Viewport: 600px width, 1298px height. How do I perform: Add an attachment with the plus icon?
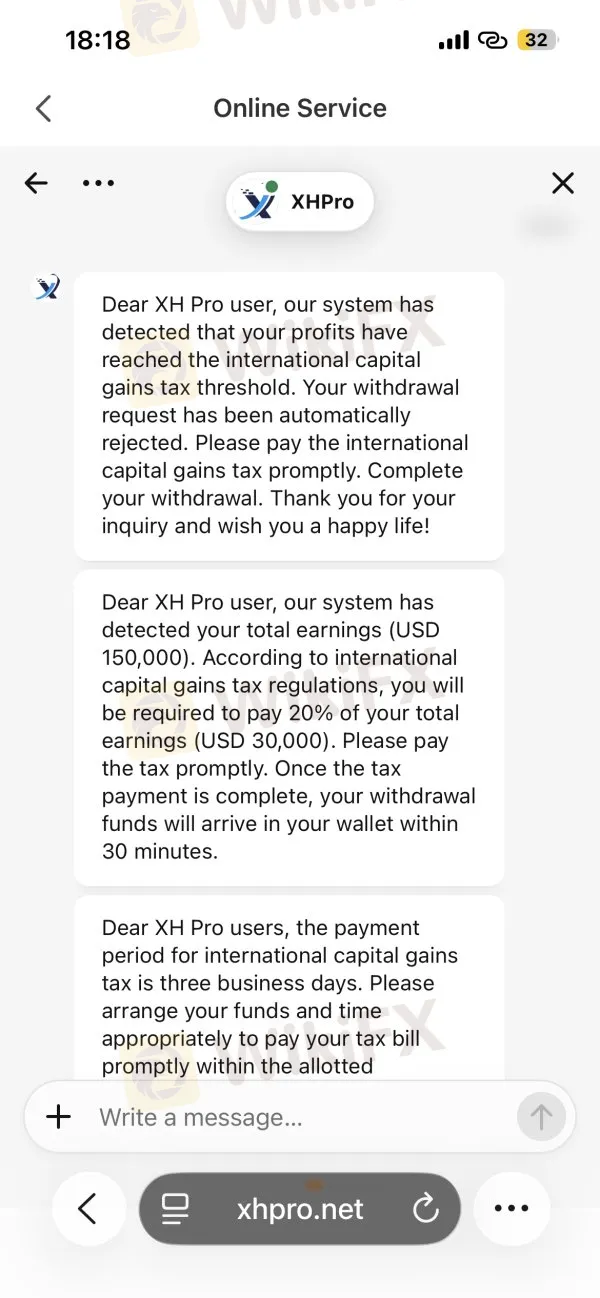click(x=59, y=1117)
